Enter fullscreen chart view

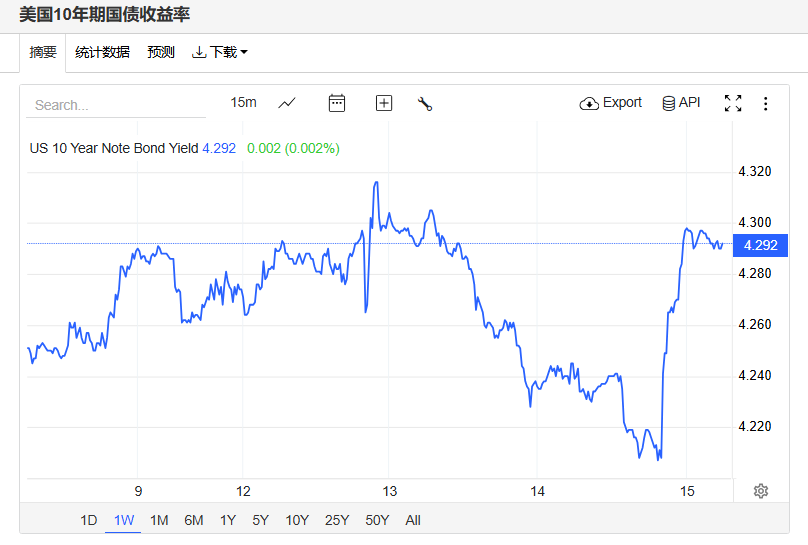(x=733, y=103)
